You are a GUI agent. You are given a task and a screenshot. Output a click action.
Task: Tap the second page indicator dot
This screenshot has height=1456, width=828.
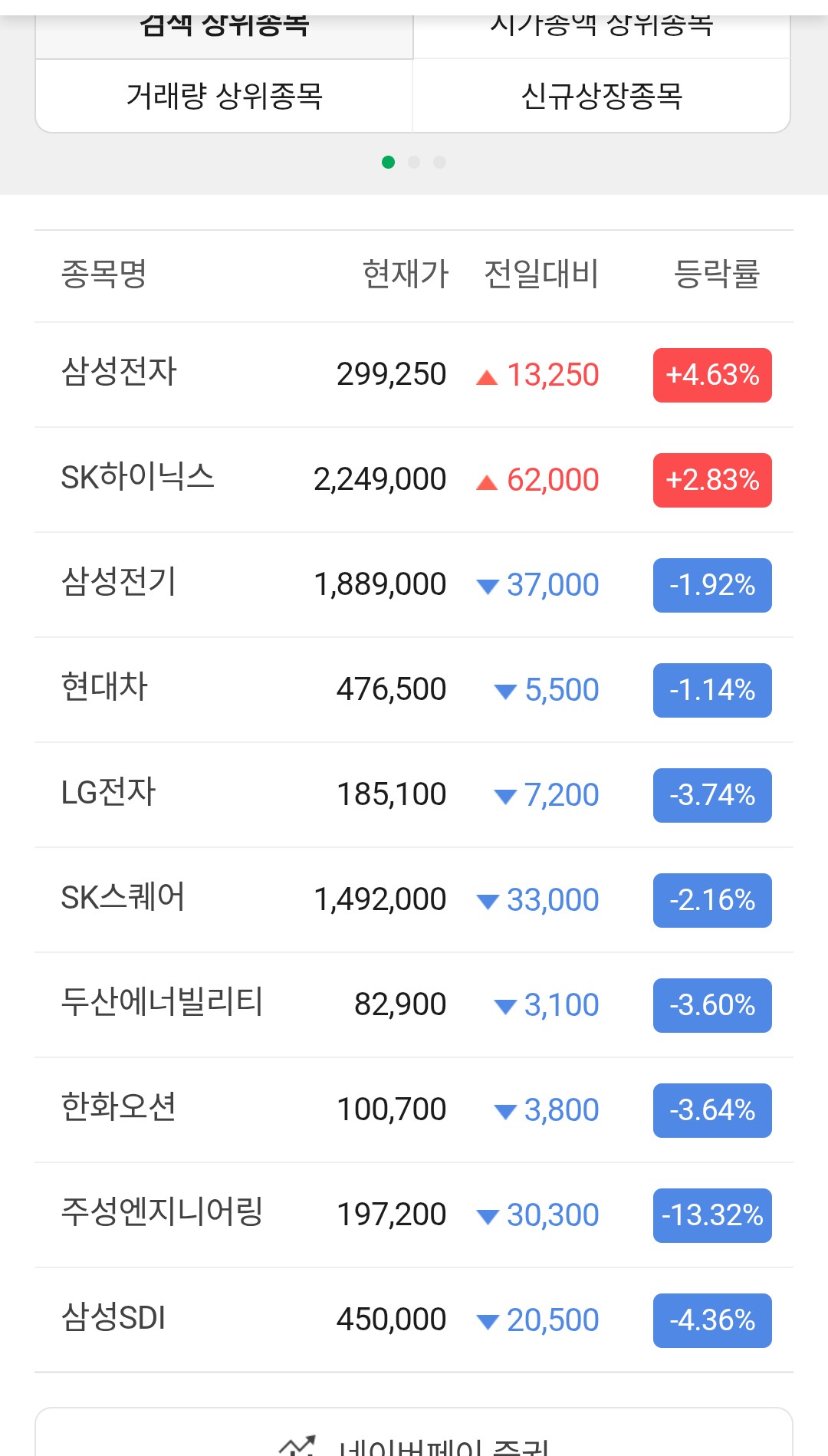point(414,162)
